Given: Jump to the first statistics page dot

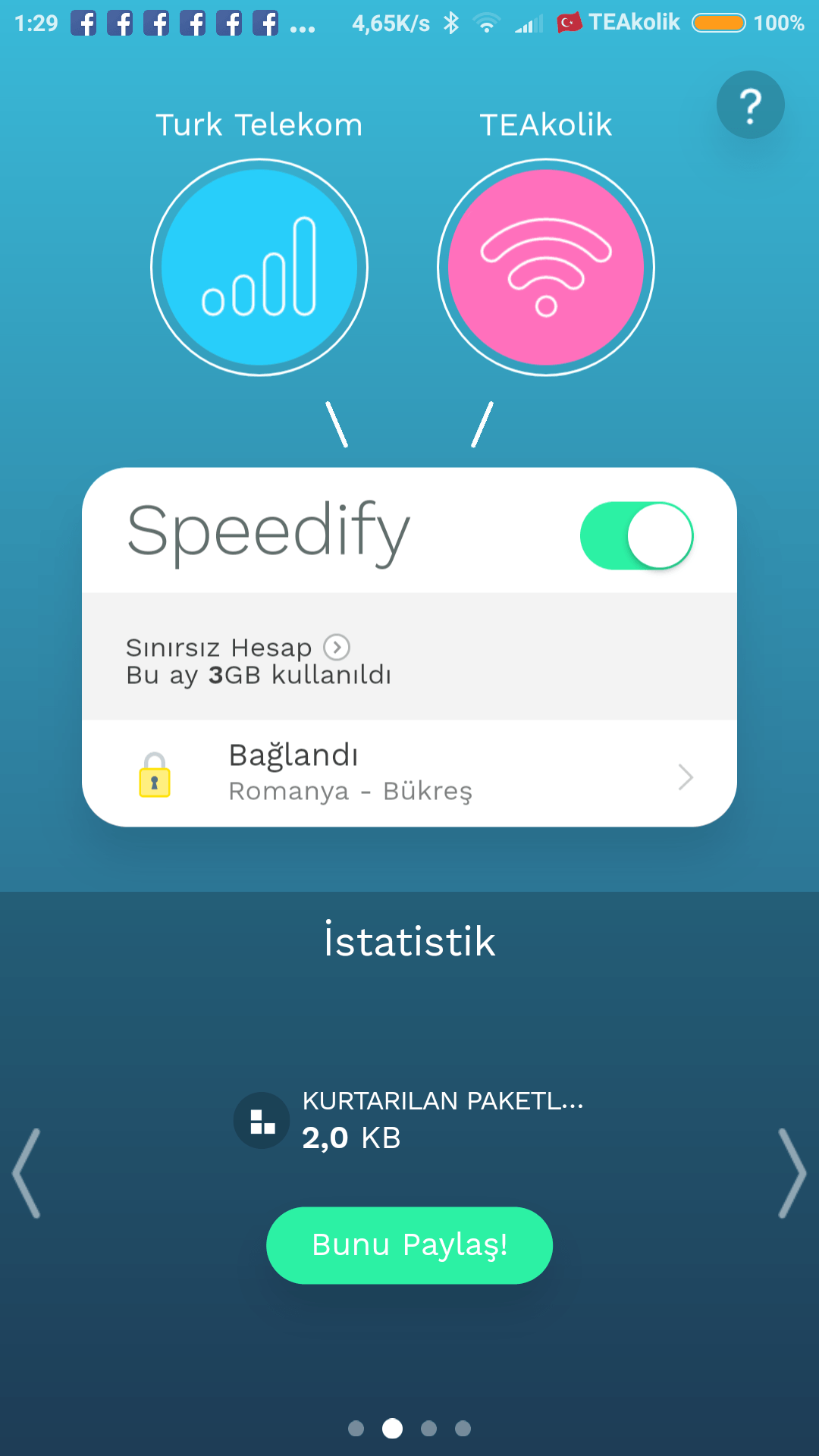Looking at the screenshot, I should pyautogui.click(x=356, y=1429).
